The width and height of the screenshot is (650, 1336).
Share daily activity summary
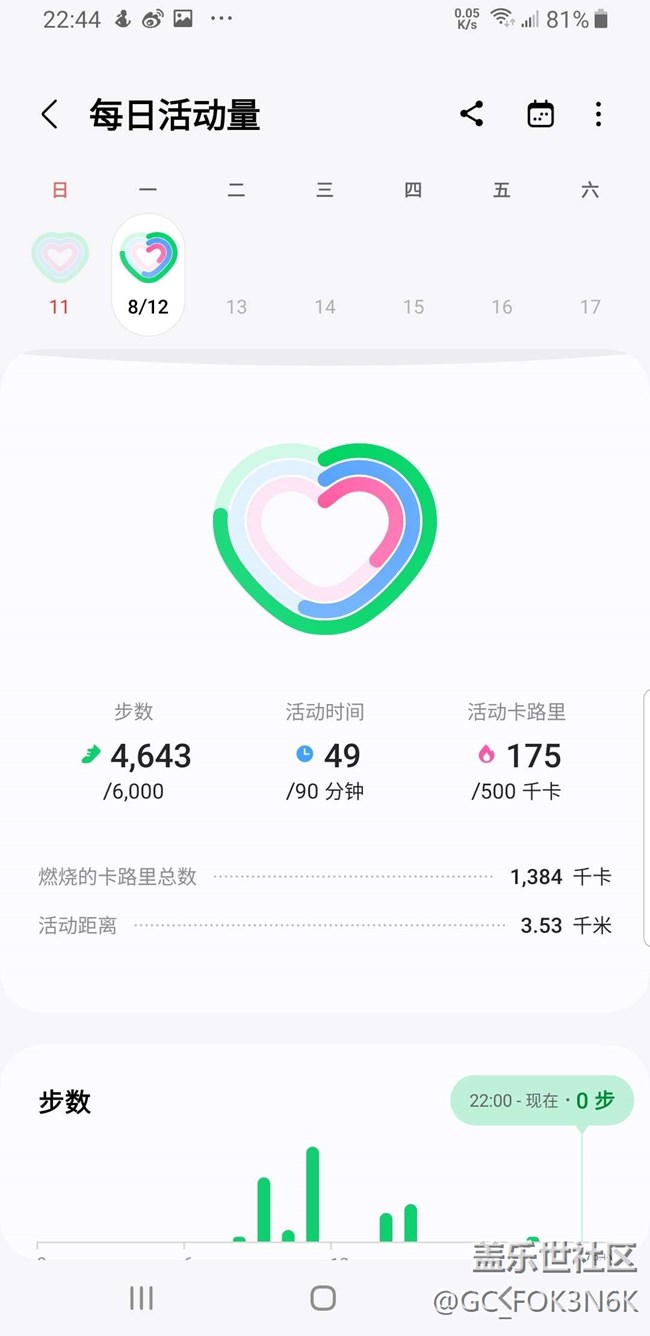tap(472, 114)
